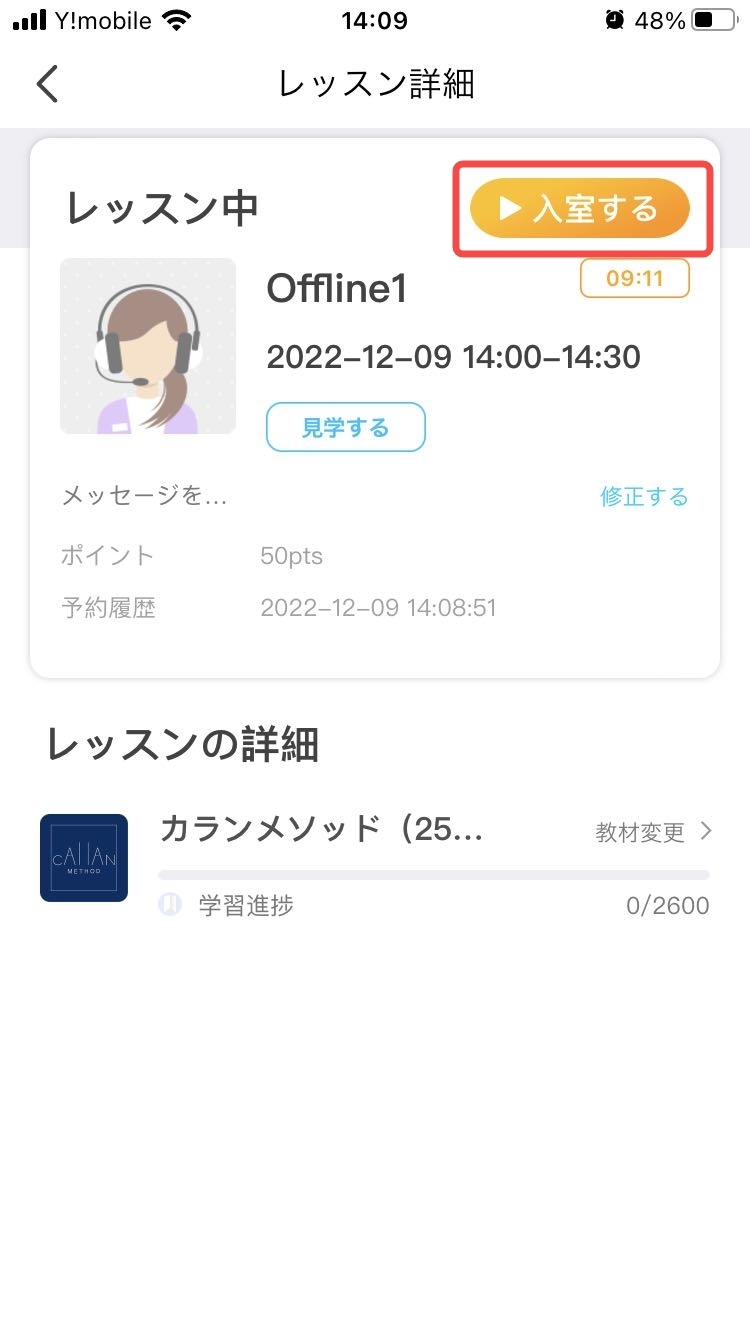This screenshot has height=1334, width=750.
Task: View the Offline1 teacher avatar
Action: pos(148,346)
